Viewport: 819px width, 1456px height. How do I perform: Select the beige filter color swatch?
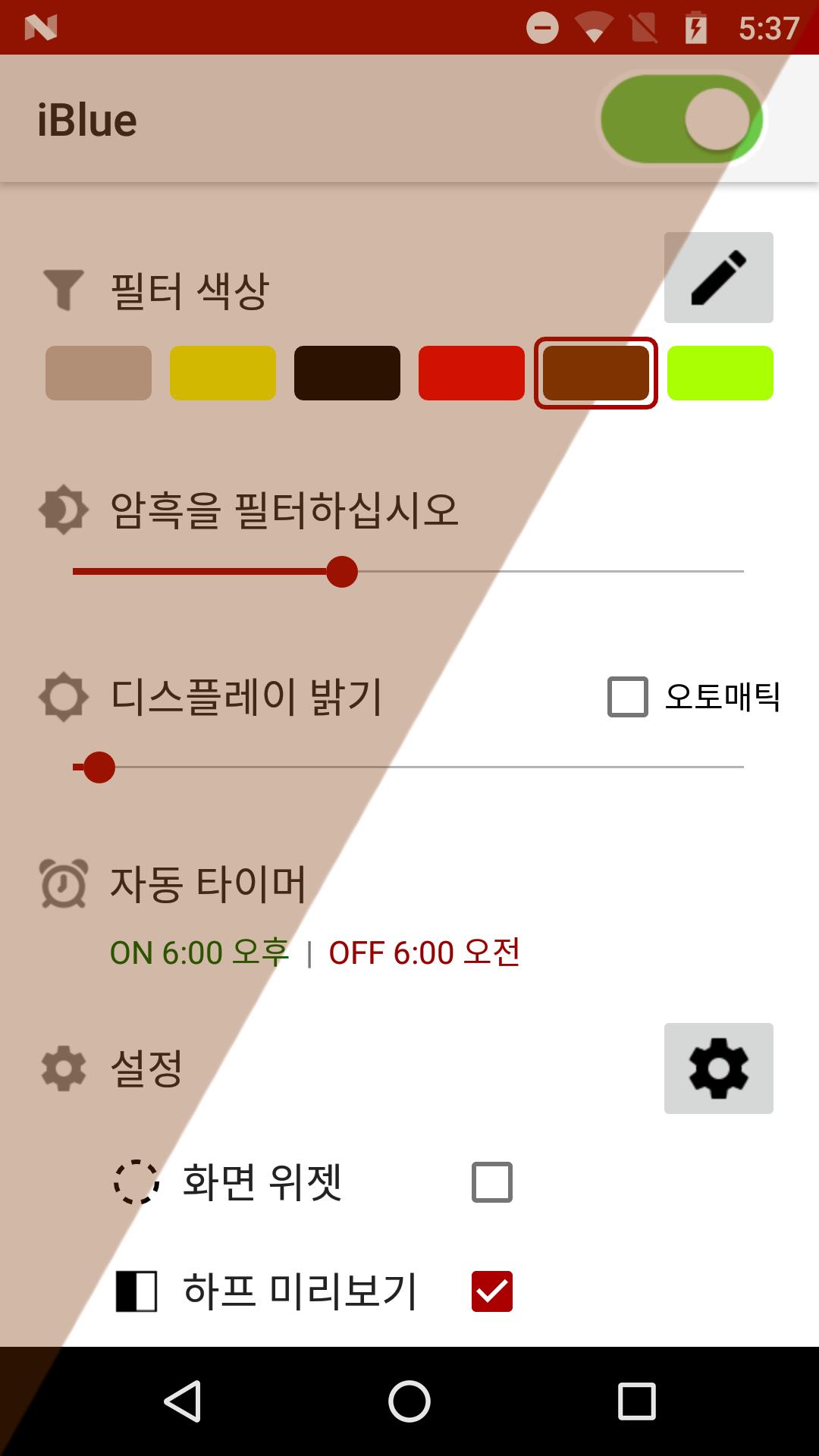[x=99, y=373]
